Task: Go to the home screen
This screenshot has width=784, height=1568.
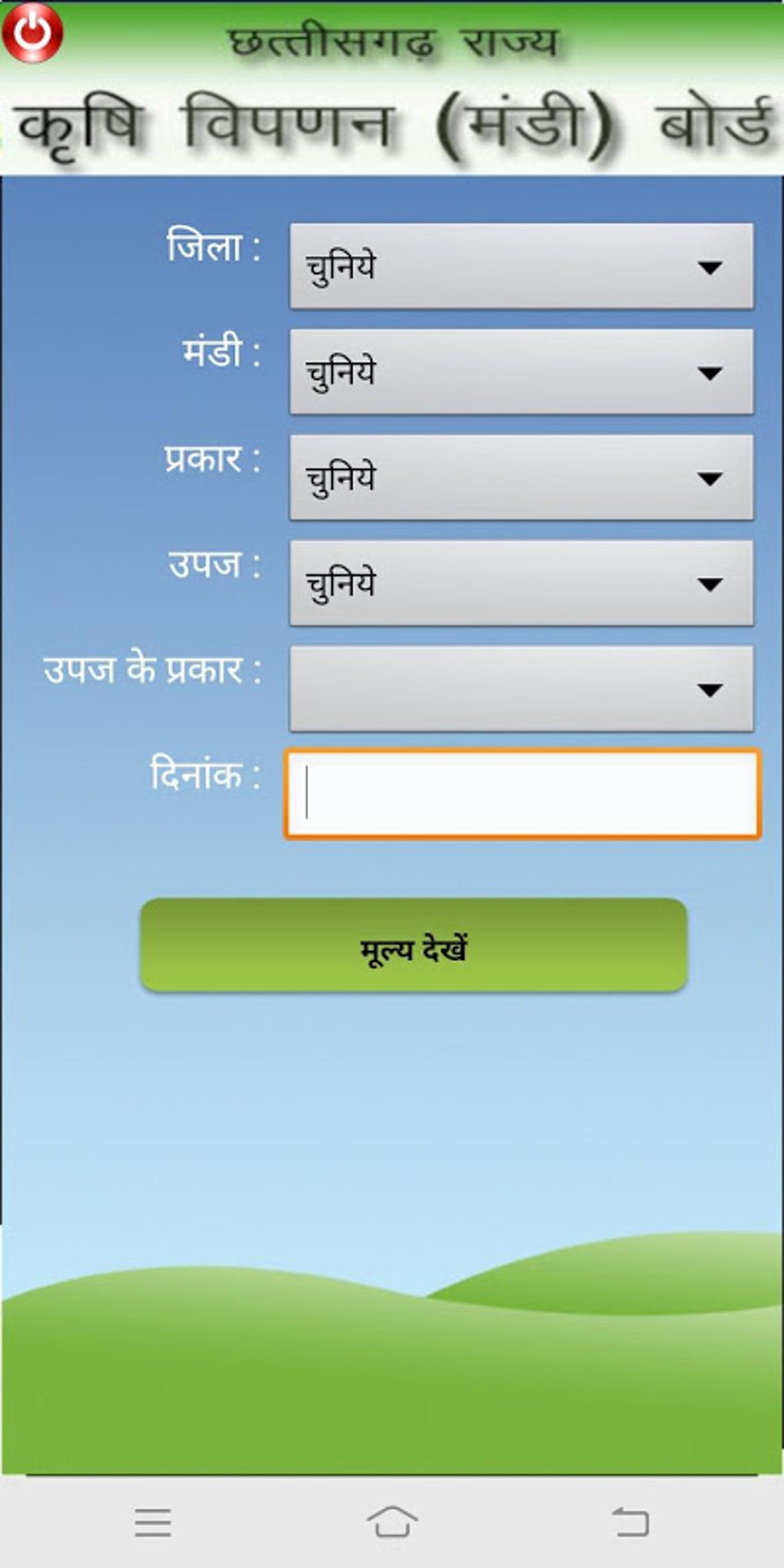Action: 392,1522
